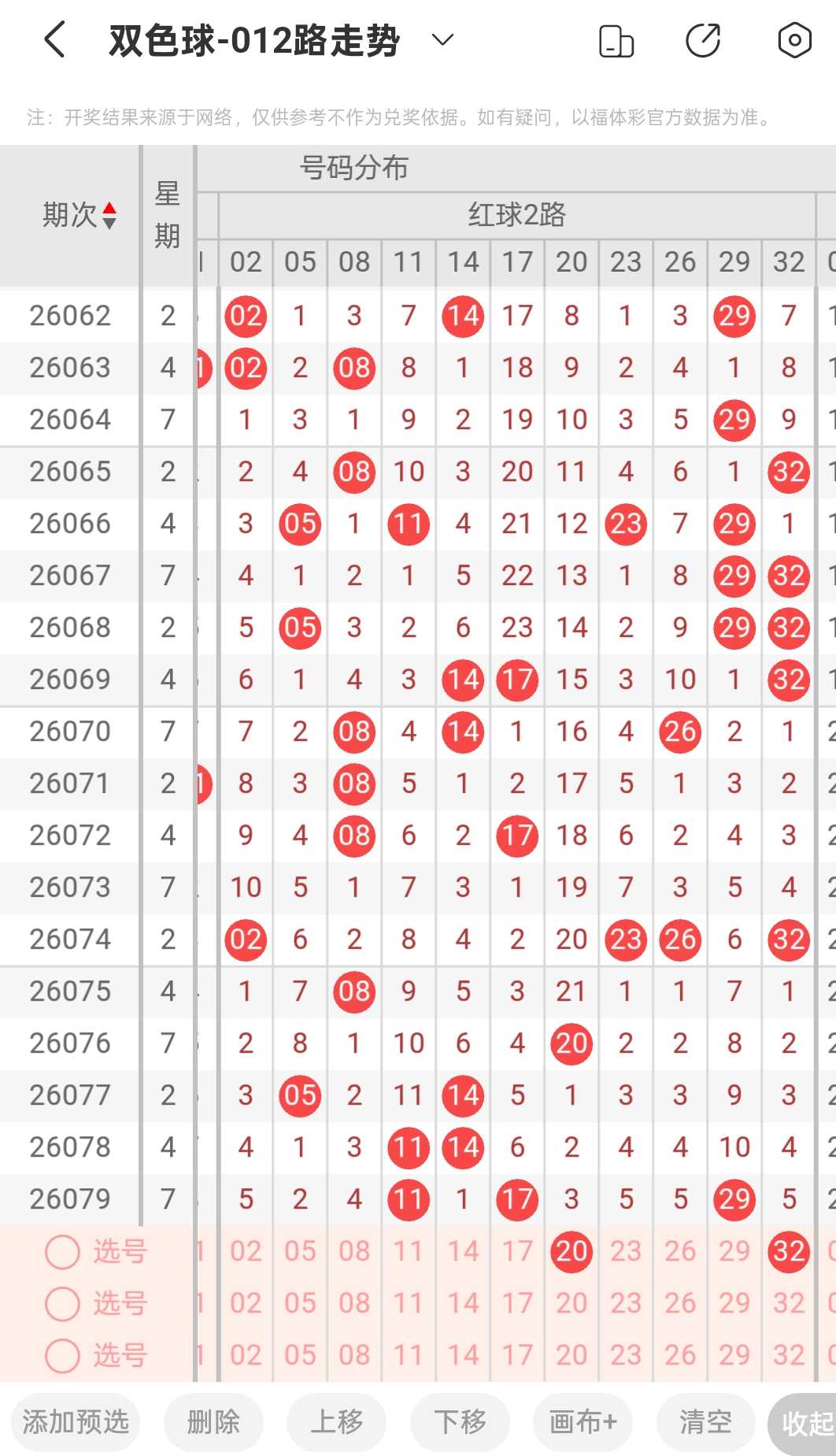This screenshot has height=1456, width=836.
Task: Tap the screen orientation icon
Action: pos(616,41)
